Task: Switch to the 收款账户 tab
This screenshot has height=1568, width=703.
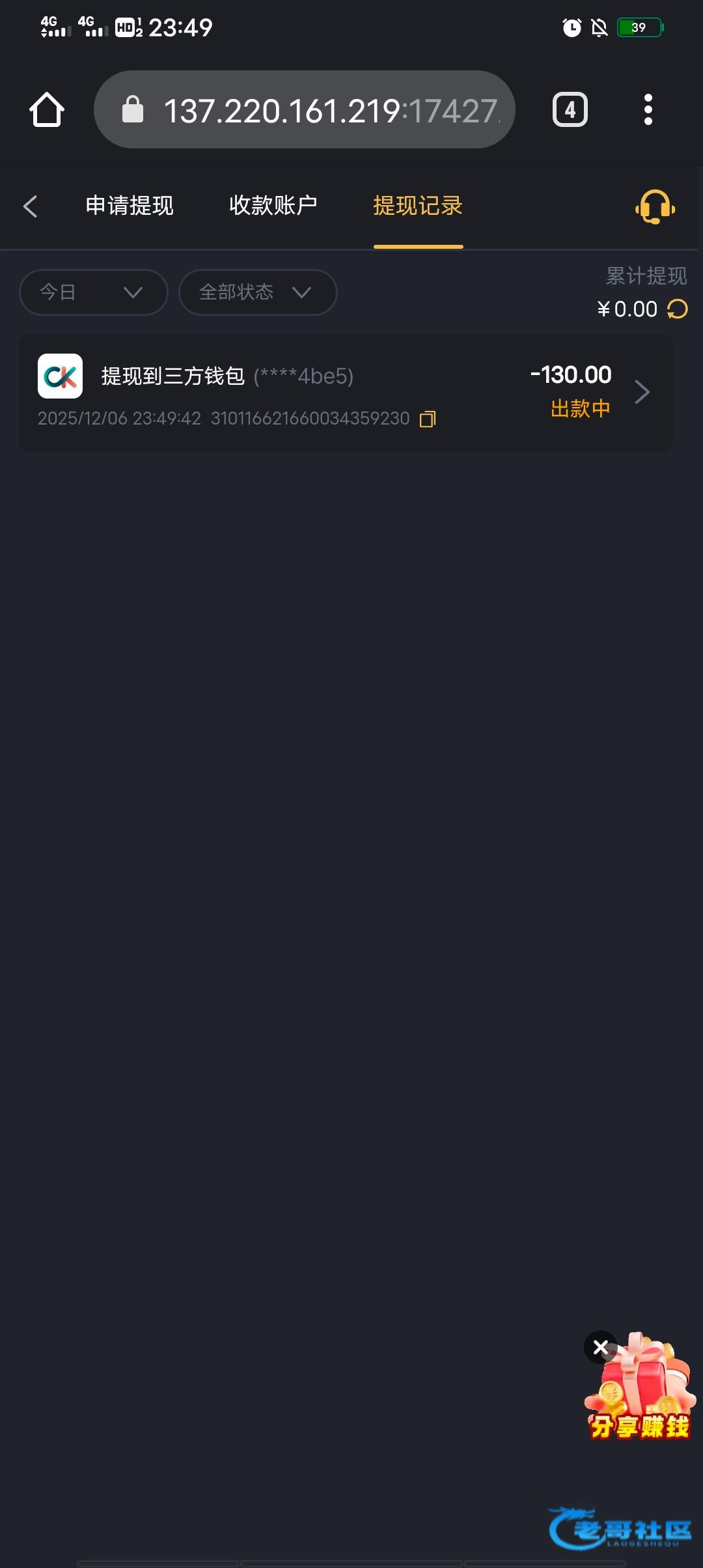Action: pos(273,206)
